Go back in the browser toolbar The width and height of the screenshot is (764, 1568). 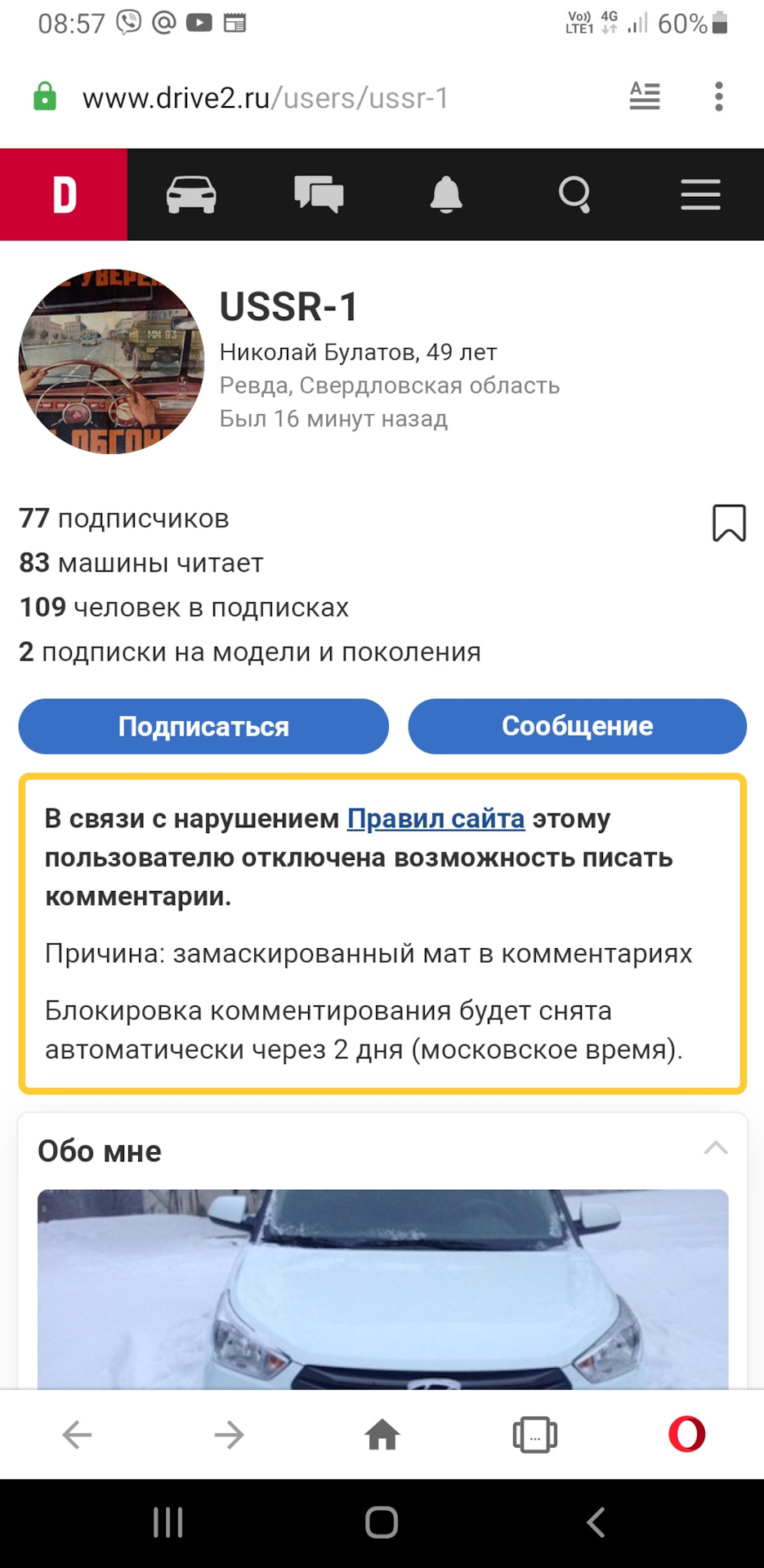(x=77, y=1434)
